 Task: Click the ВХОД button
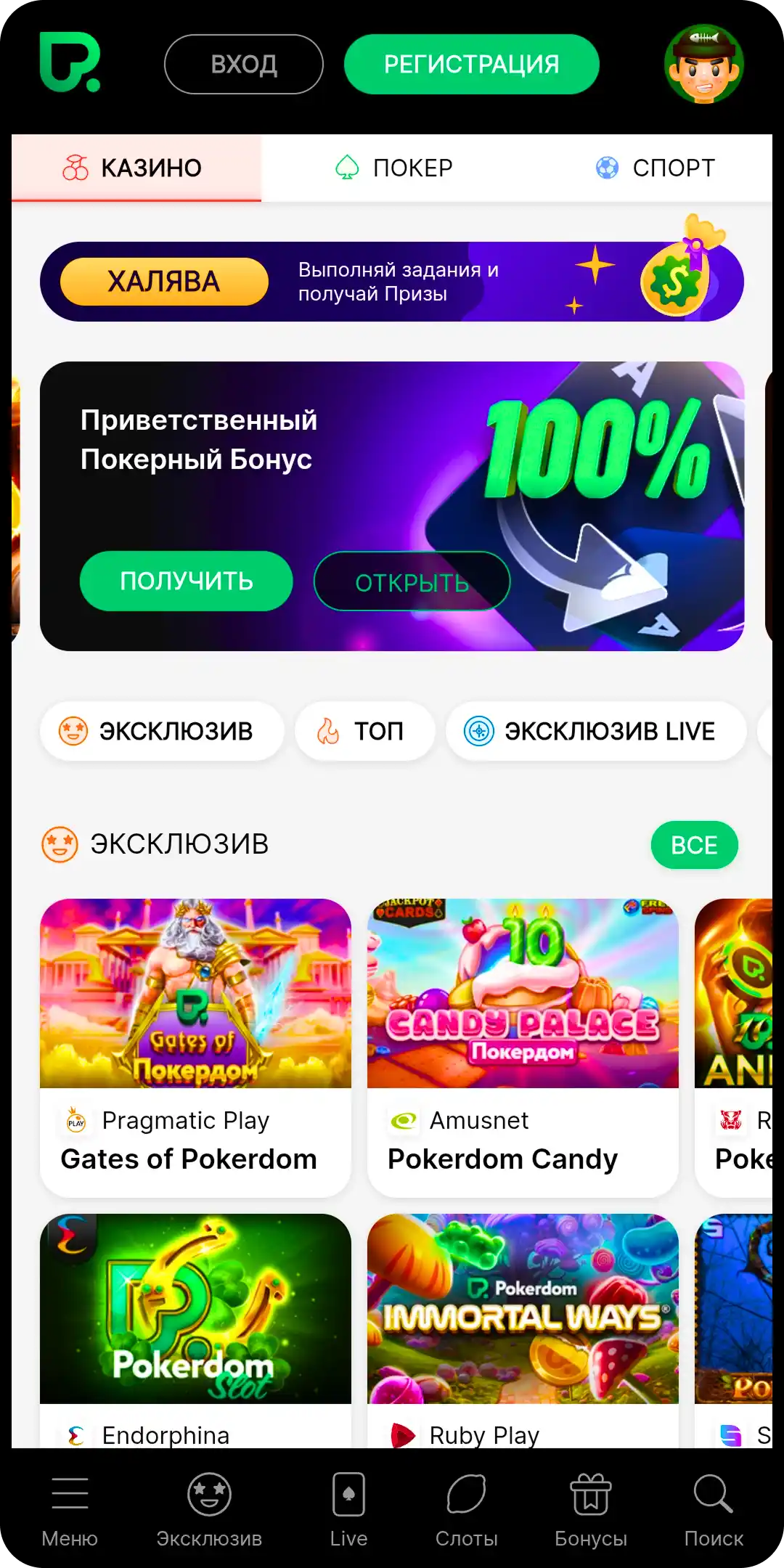point(244,64)
